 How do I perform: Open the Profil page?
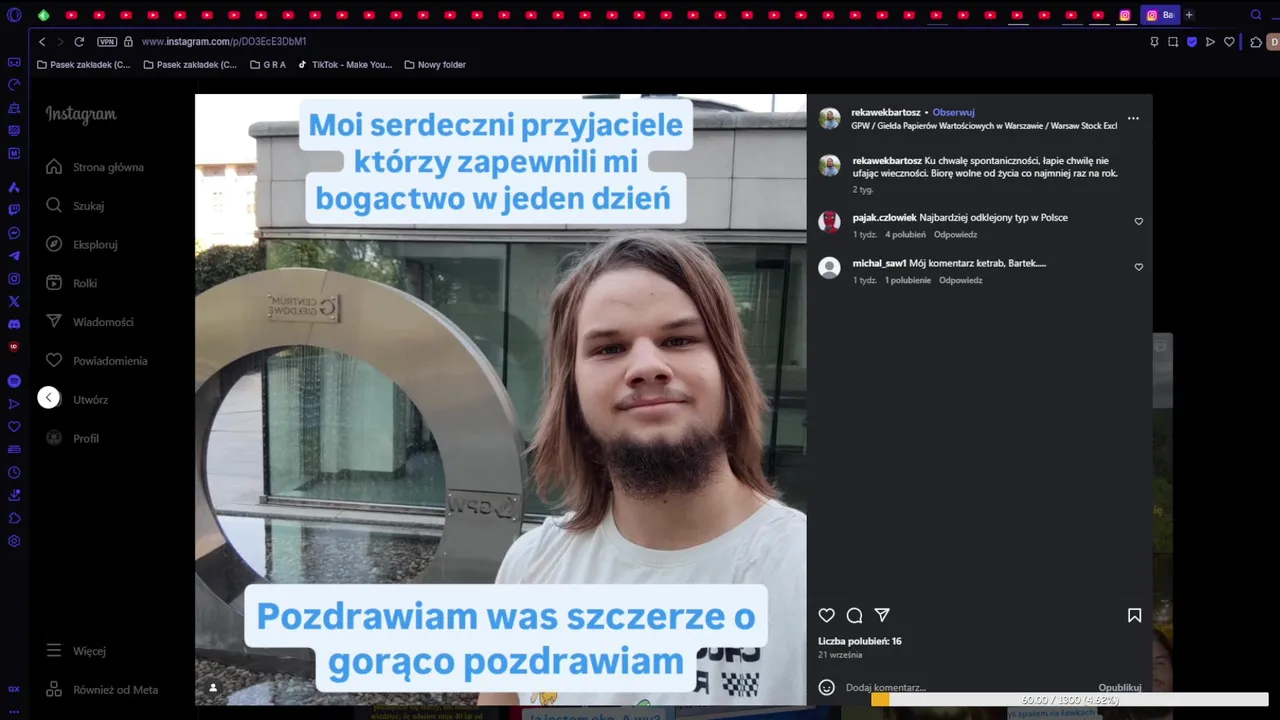click(x=85, y=438)
